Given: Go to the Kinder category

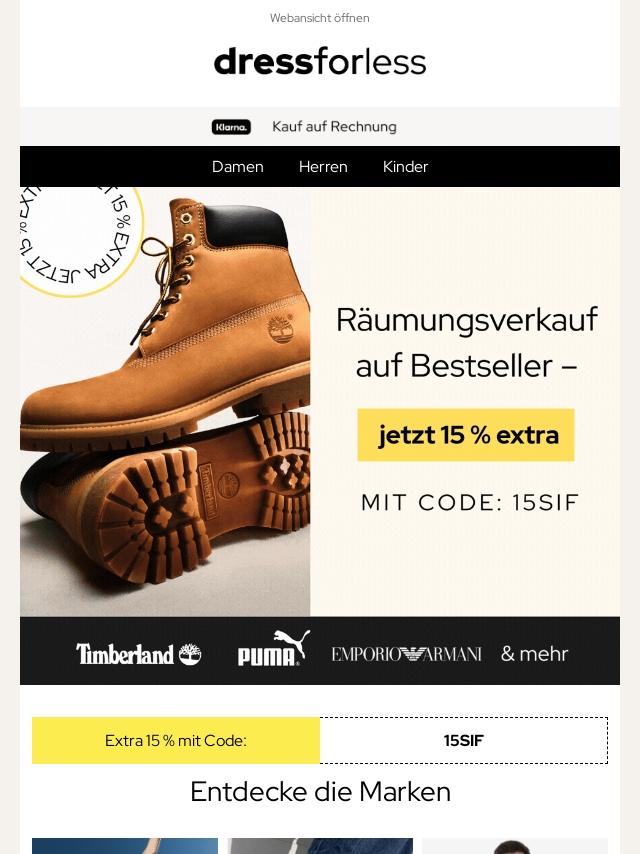Looking at the screenshot, I should coord(405,167).
